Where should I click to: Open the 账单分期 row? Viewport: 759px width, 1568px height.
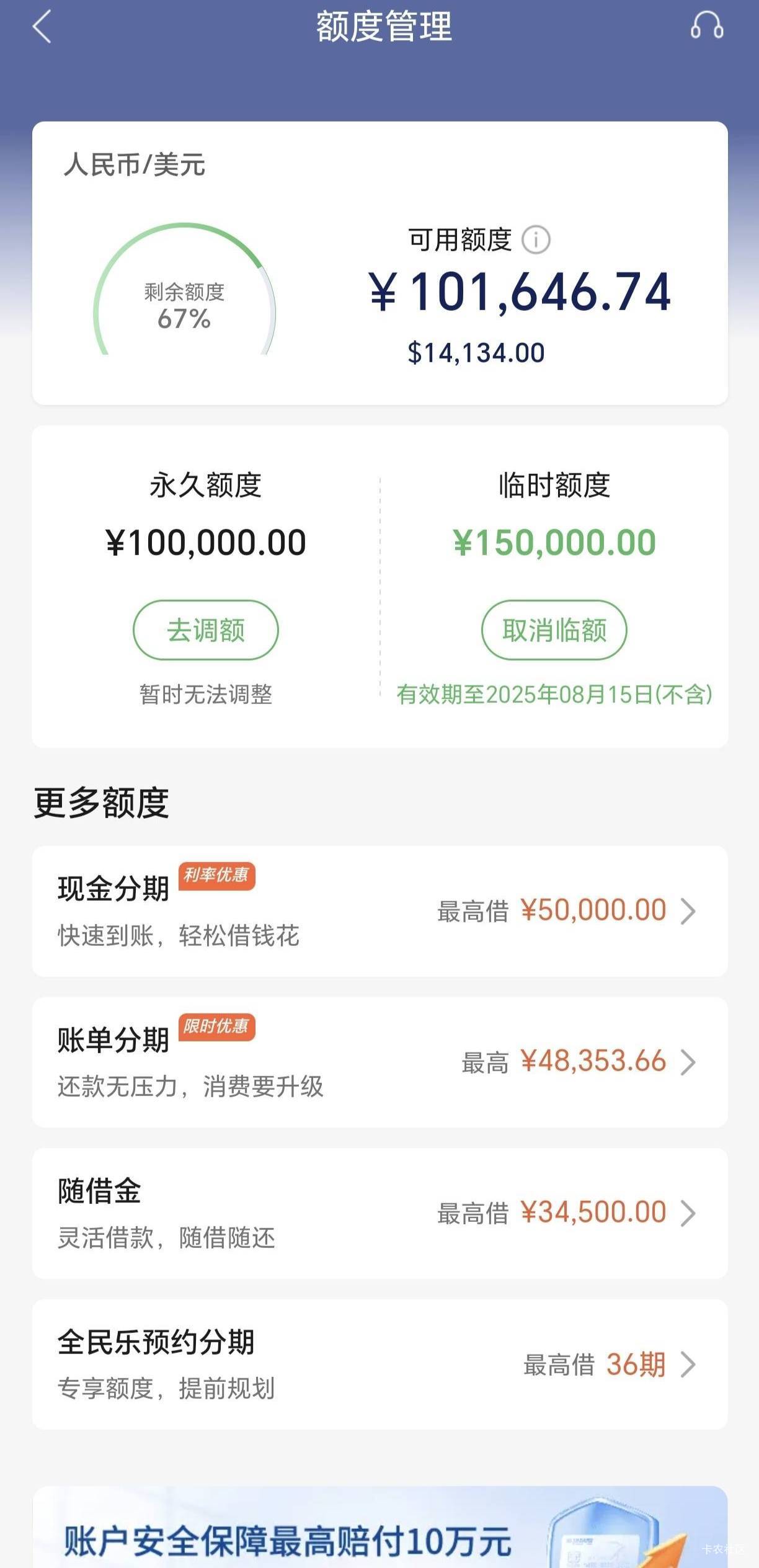pyautogui.click(x=380, y=1062)
